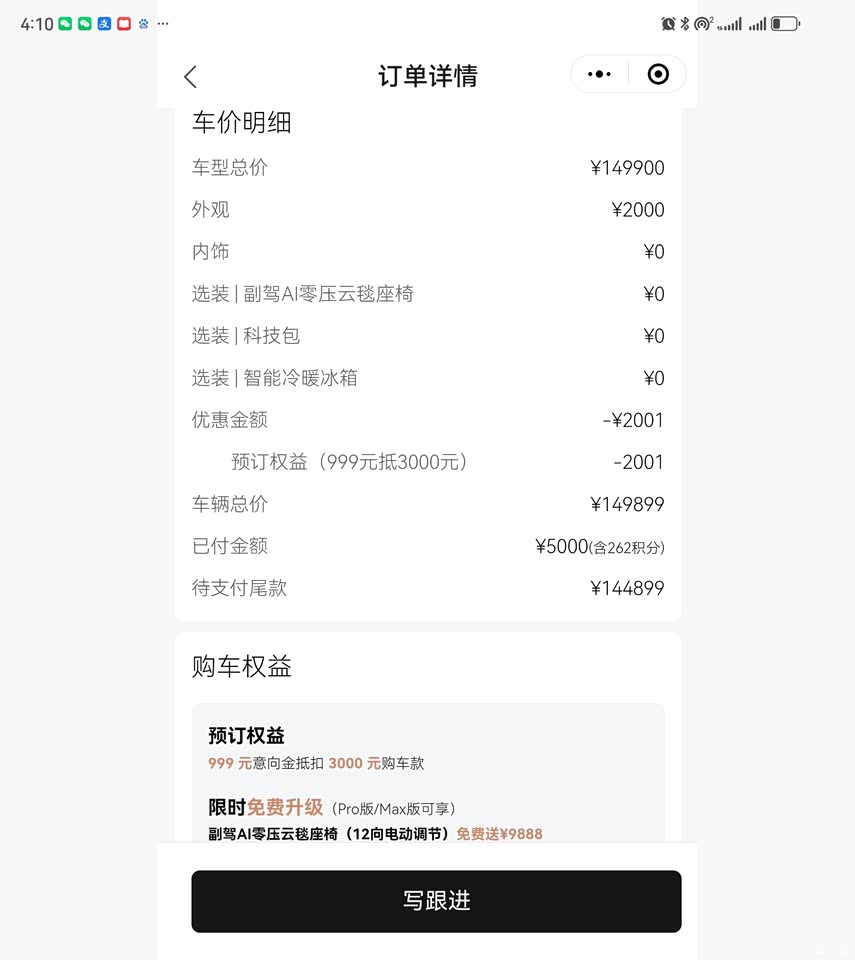Open the mini program more menu
Image resolution: width=855 pixels, height=960 pixels.
point(599,75)
